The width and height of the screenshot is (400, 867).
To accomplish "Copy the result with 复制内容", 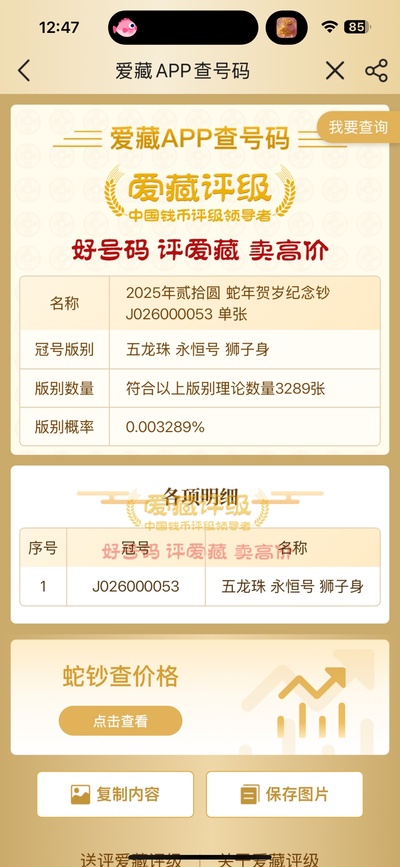I will point(116,795).
